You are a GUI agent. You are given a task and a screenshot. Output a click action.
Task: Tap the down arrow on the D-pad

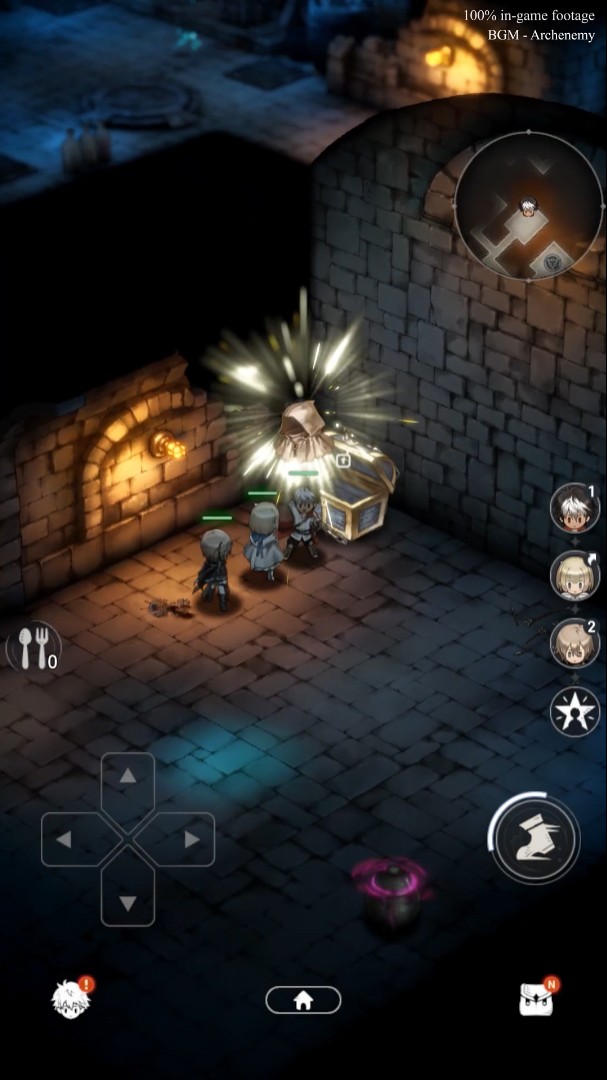click(128, 902)
